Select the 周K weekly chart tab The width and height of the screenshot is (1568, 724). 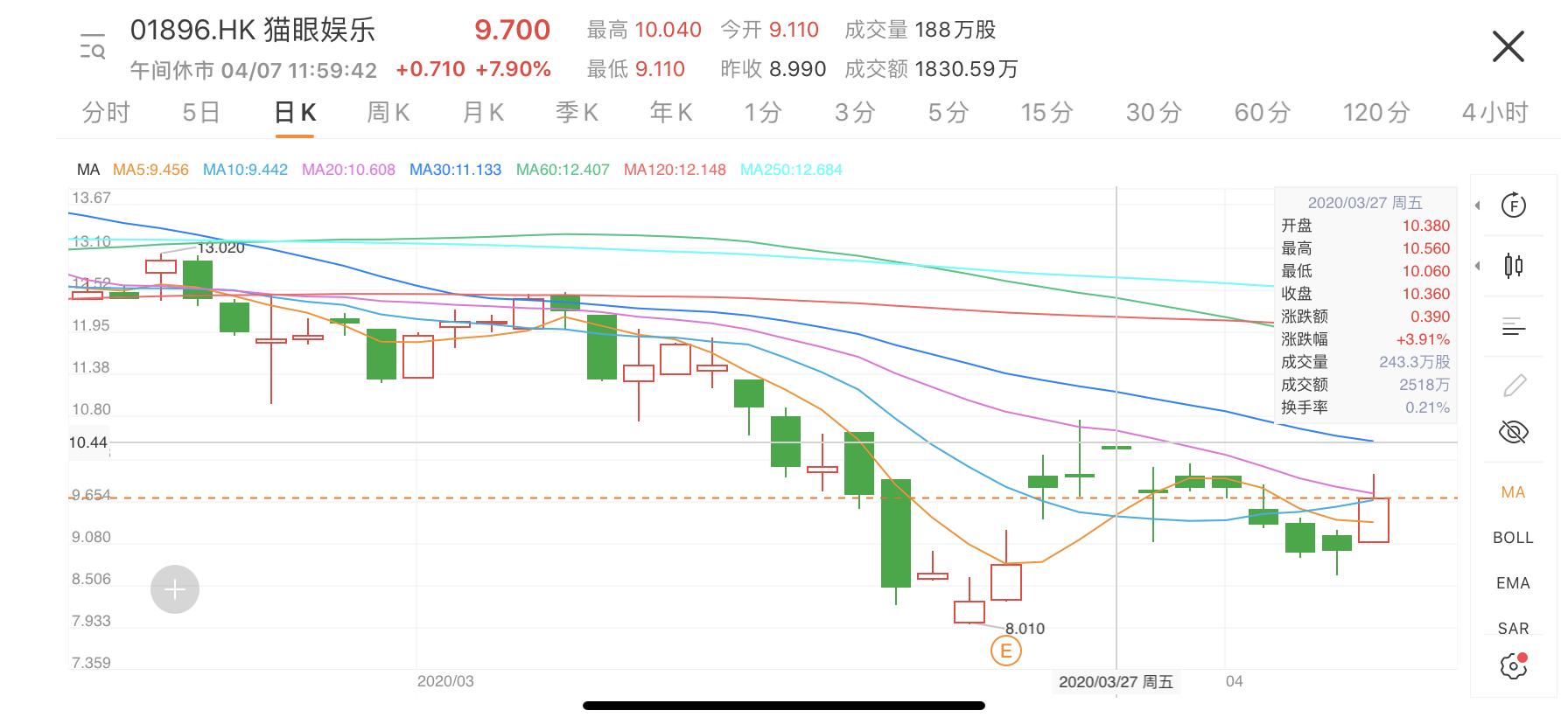pyautogui.click(x=388, y=113)
